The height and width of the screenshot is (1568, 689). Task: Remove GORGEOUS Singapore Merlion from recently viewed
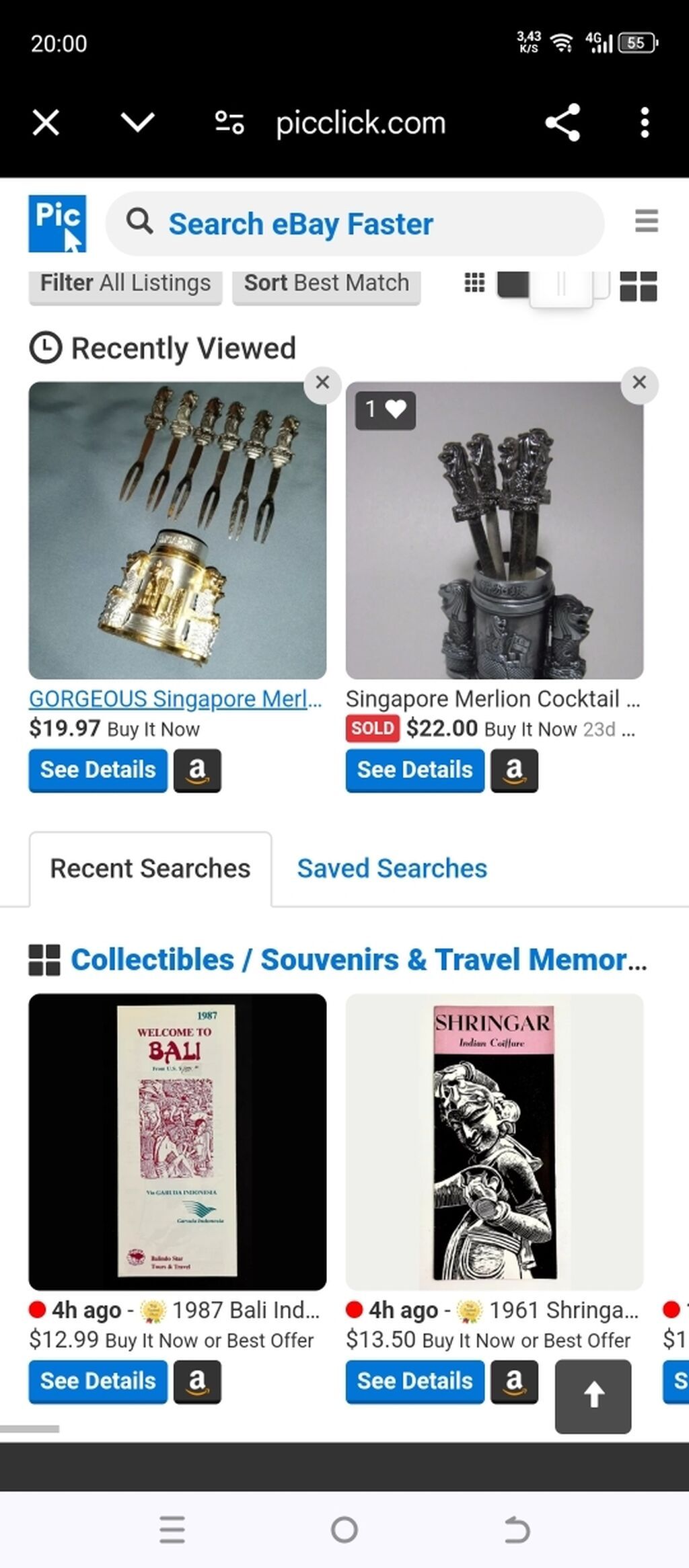pyautogui.click(x=322, y=383)
